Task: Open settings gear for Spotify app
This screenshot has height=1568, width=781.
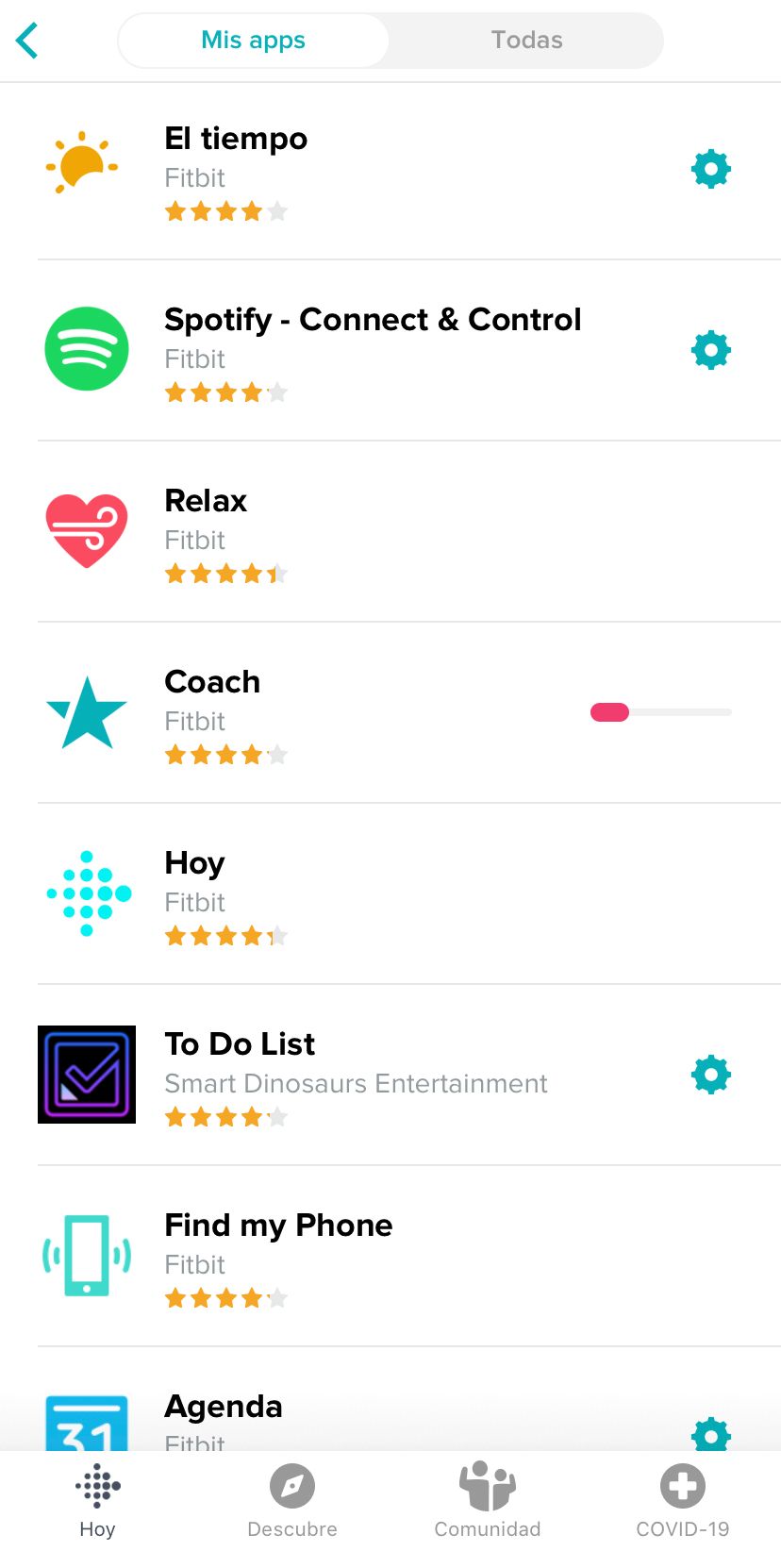Action: (x=710, y=351)
